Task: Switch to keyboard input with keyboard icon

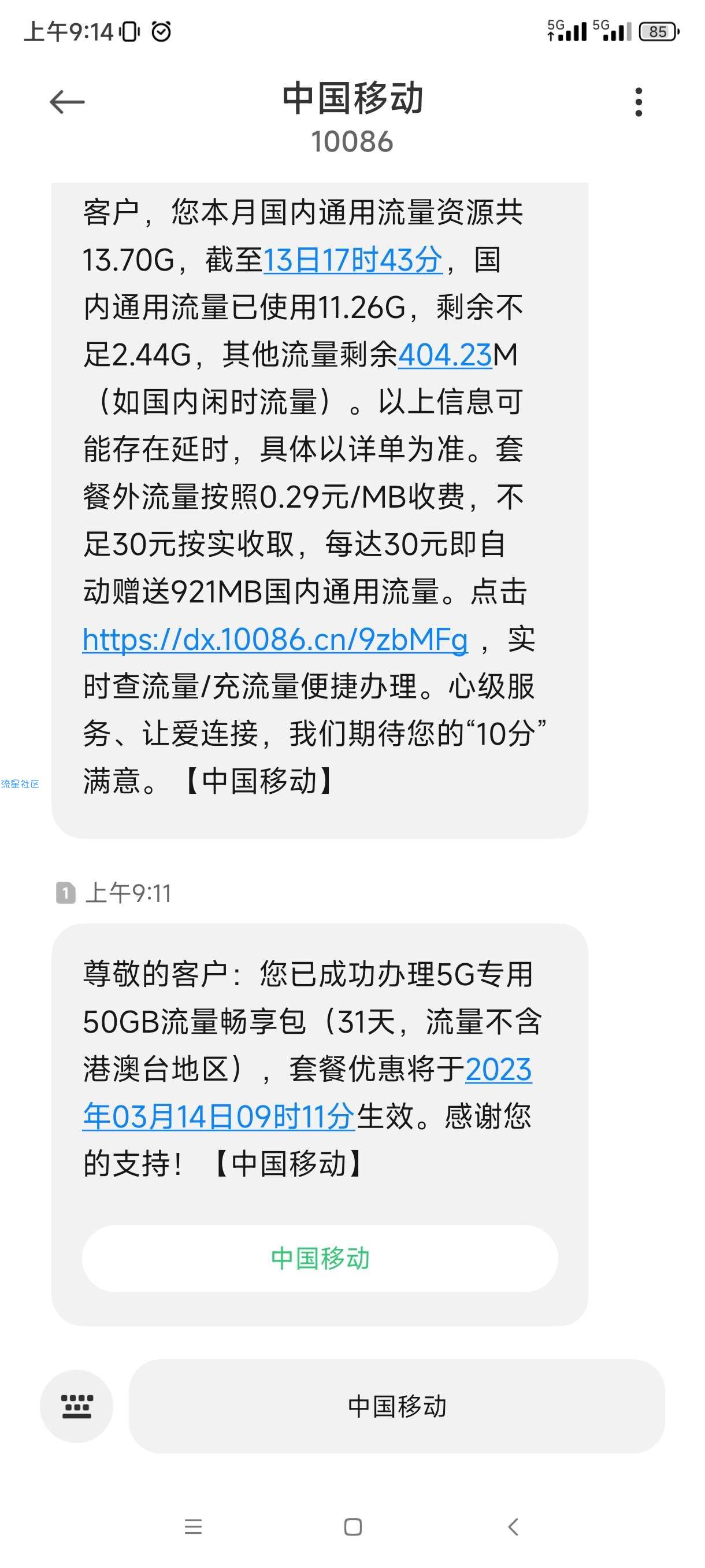Action: [x=77, y=1406]
